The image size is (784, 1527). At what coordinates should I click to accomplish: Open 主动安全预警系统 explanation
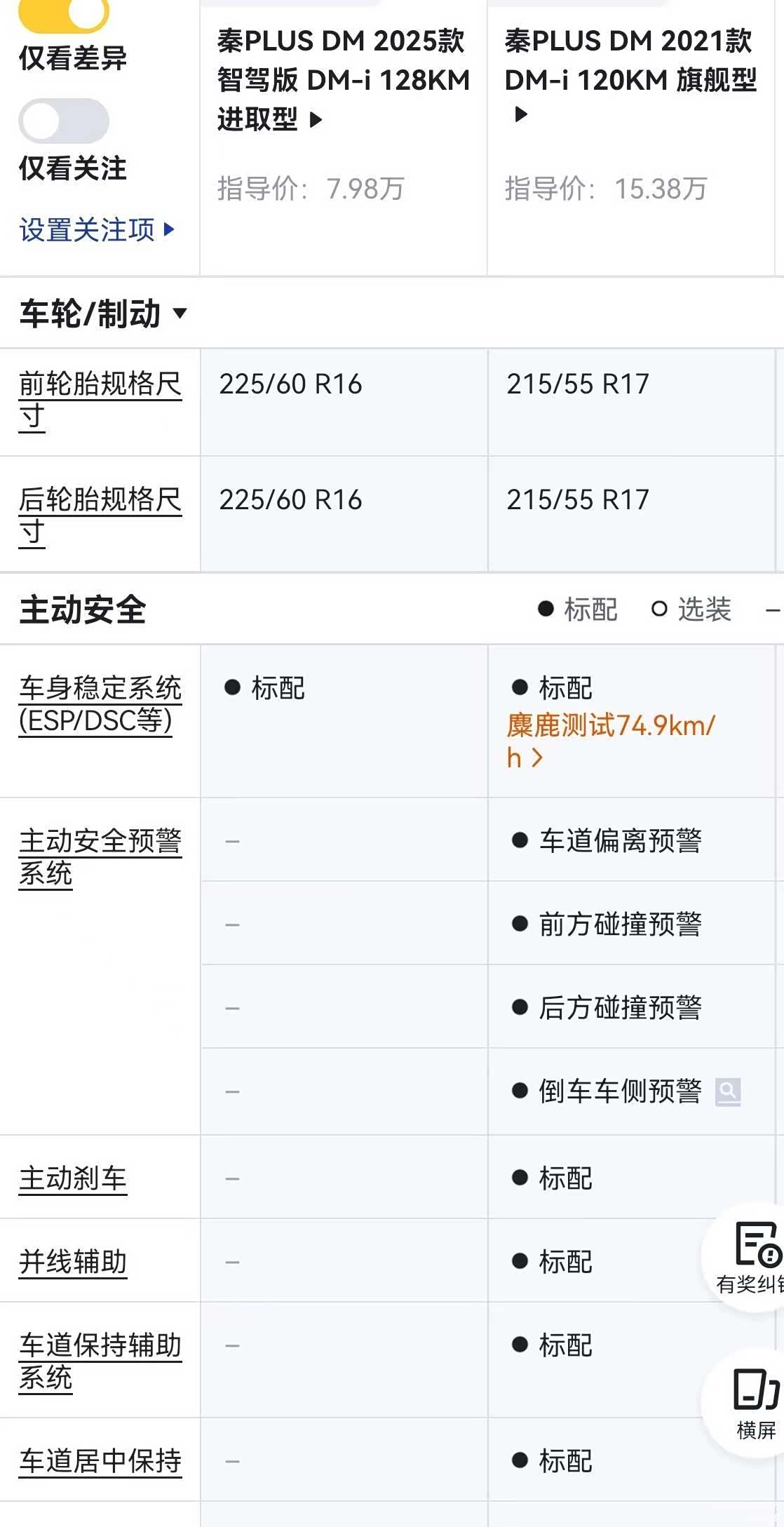click(x=100, y=856)
